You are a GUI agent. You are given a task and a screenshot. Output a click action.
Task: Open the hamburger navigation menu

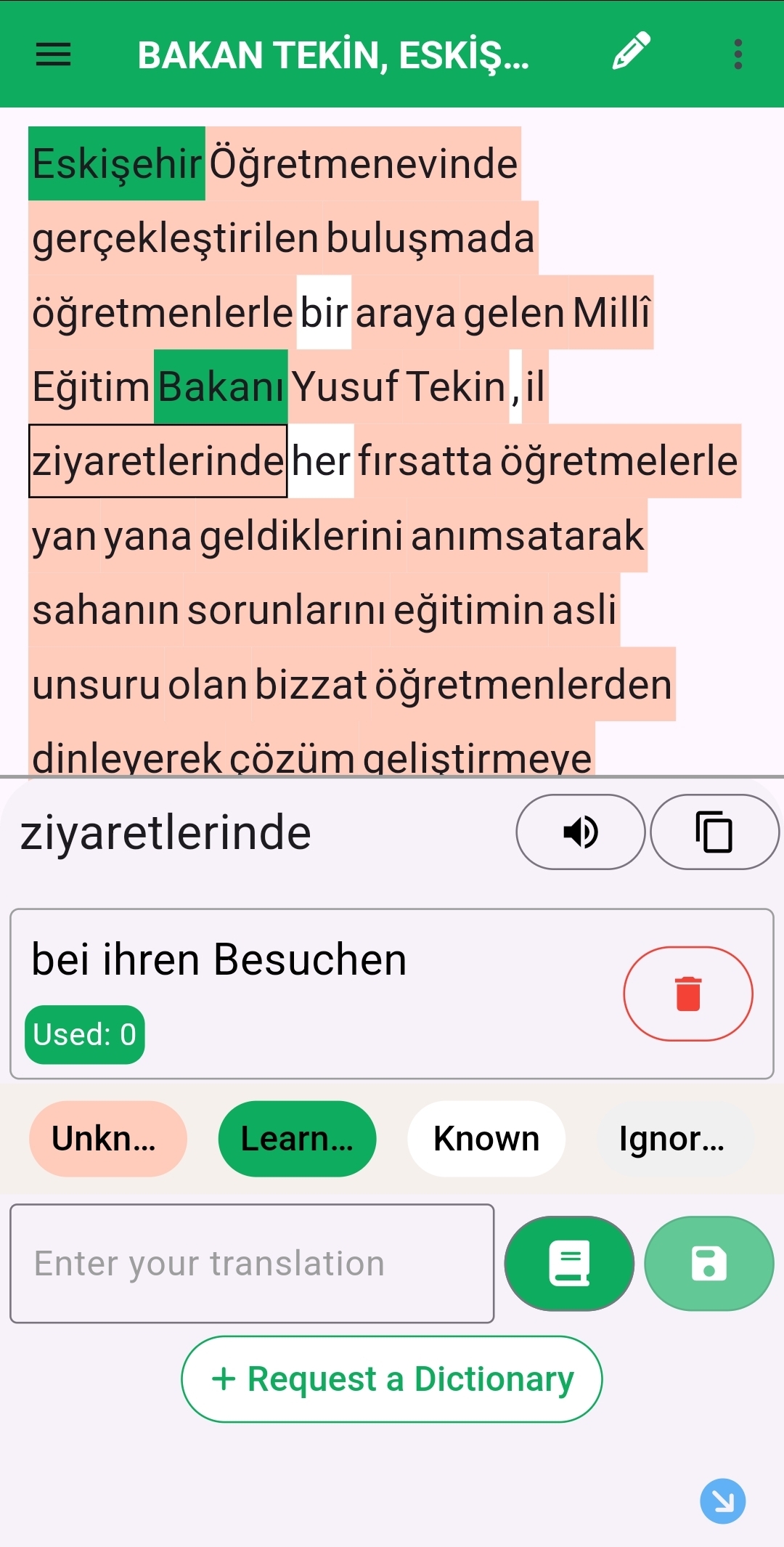[54, 54]
